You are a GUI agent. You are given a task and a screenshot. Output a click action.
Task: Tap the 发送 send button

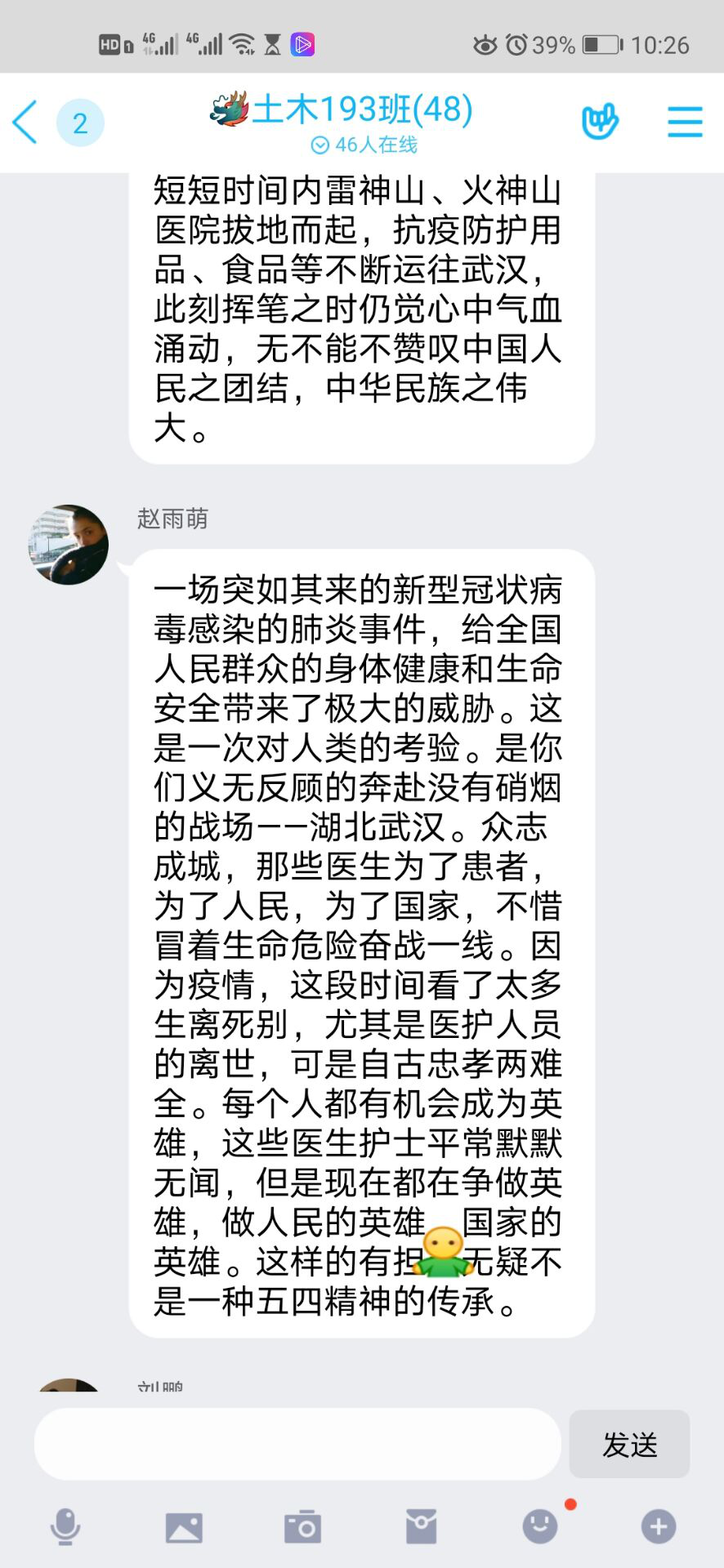tap(629, 1444)
